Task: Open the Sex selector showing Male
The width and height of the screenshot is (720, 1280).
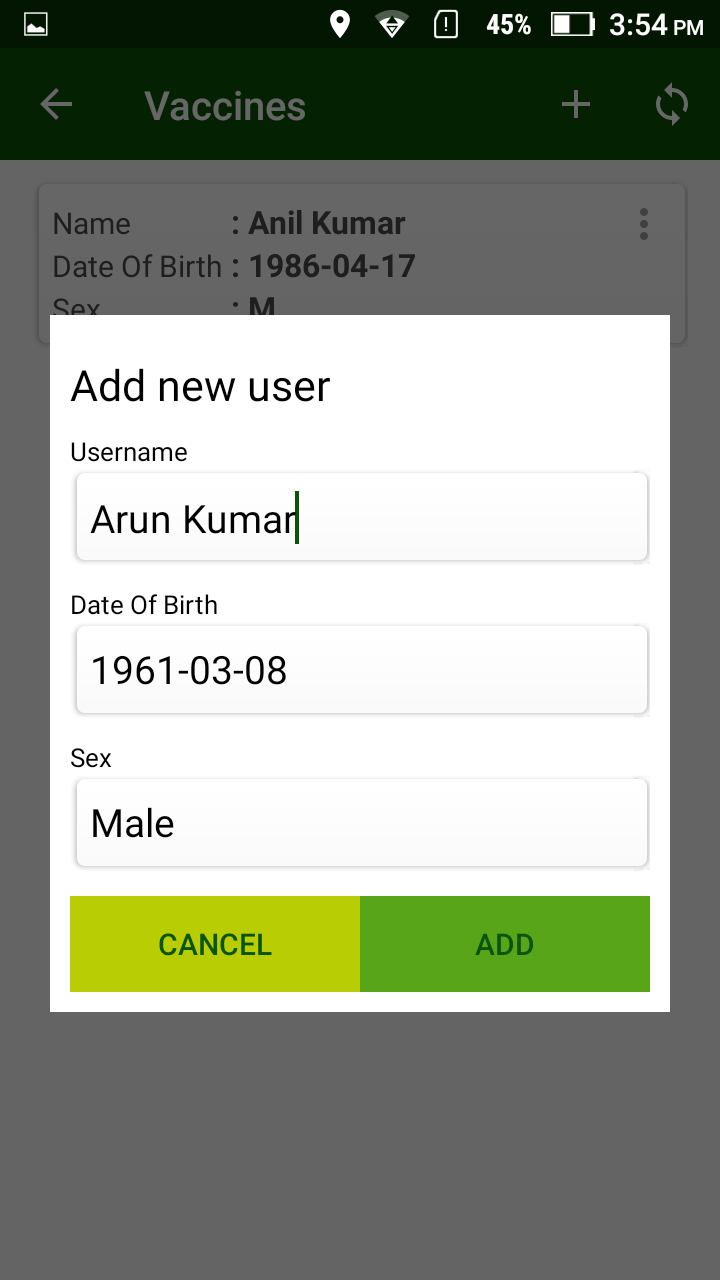Action: [361, 823]
